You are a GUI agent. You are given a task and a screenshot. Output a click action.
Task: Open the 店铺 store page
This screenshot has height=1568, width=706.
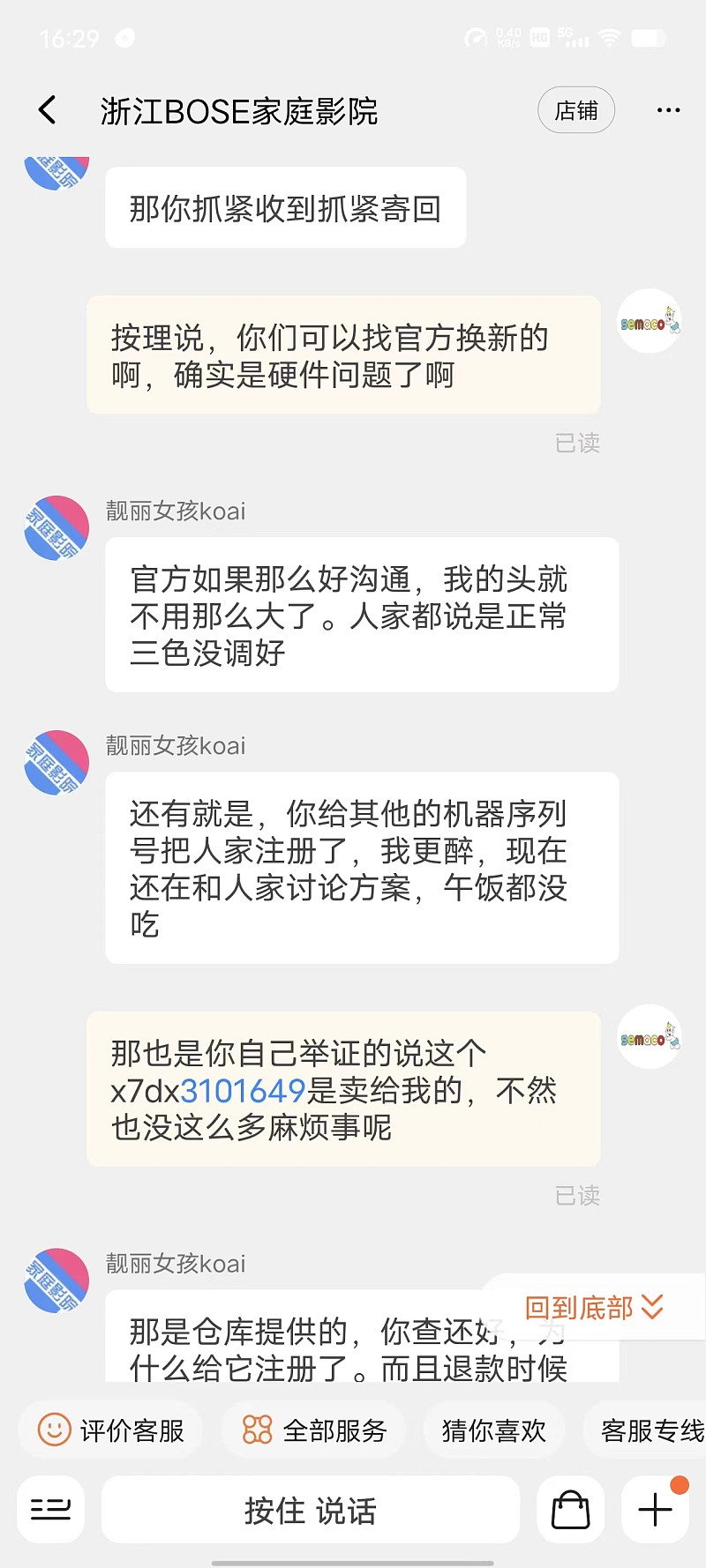[x=576, y=110]
